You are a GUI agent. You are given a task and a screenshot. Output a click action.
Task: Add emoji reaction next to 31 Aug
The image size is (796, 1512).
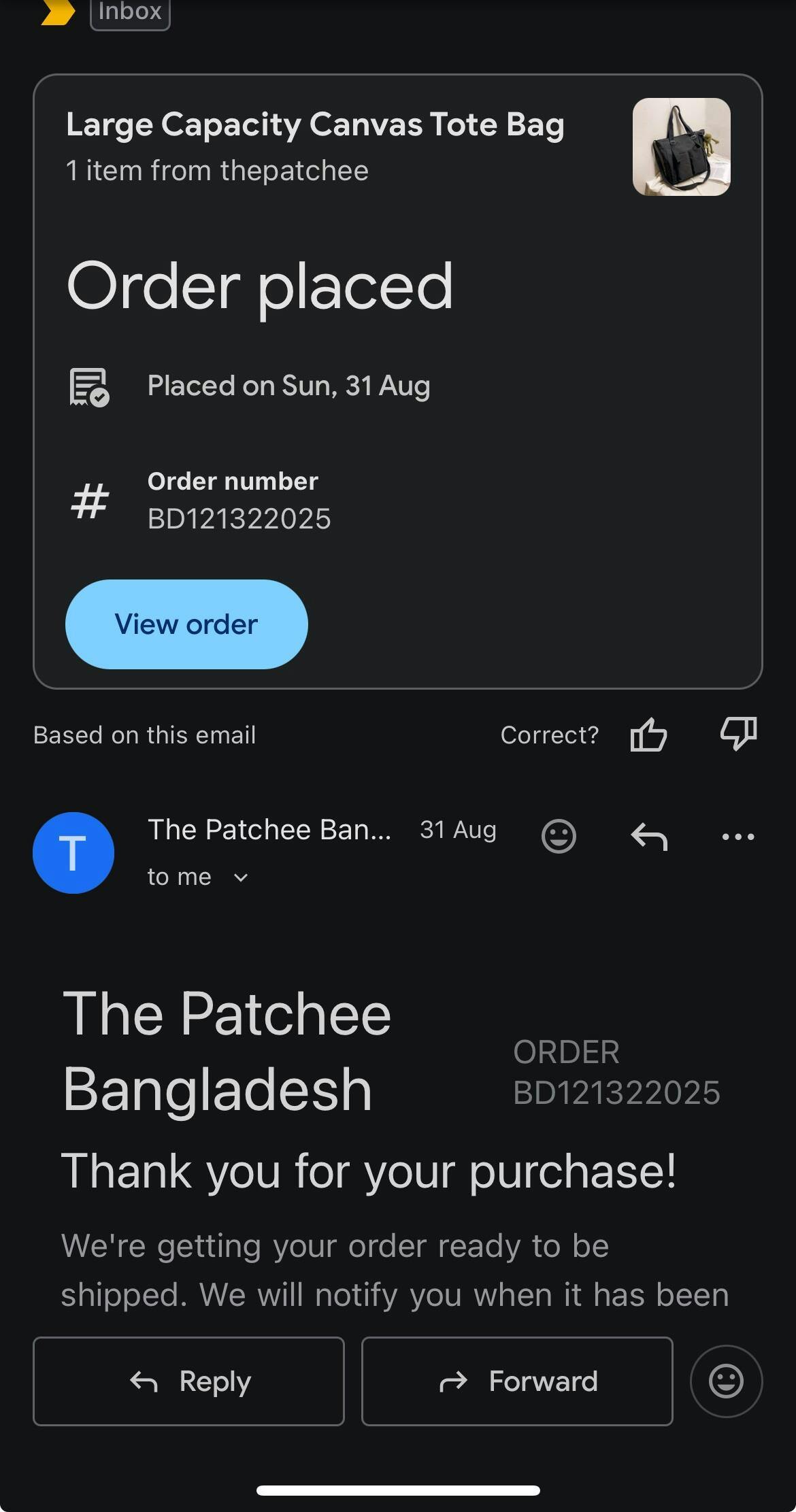(x=559, y=836)
